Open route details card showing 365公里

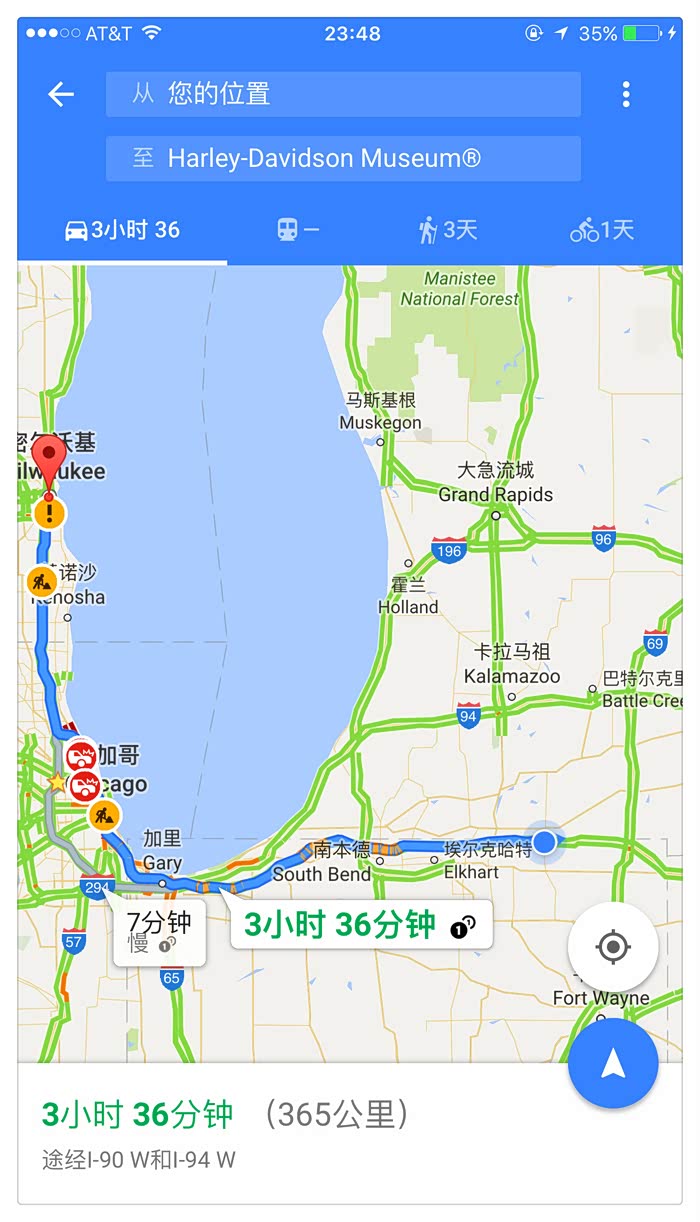coord(349,1133)
